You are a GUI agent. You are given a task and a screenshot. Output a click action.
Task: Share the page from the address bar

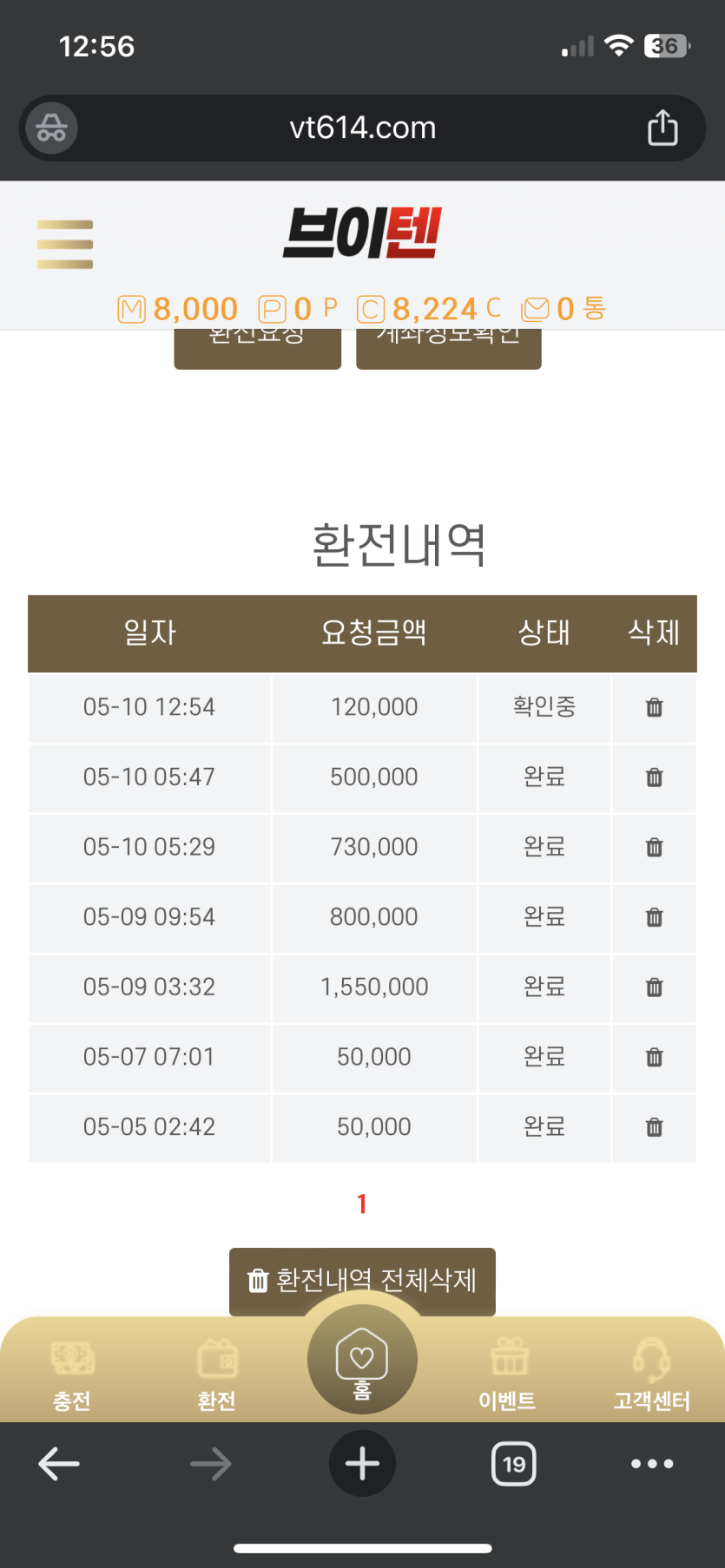point(662,128)
